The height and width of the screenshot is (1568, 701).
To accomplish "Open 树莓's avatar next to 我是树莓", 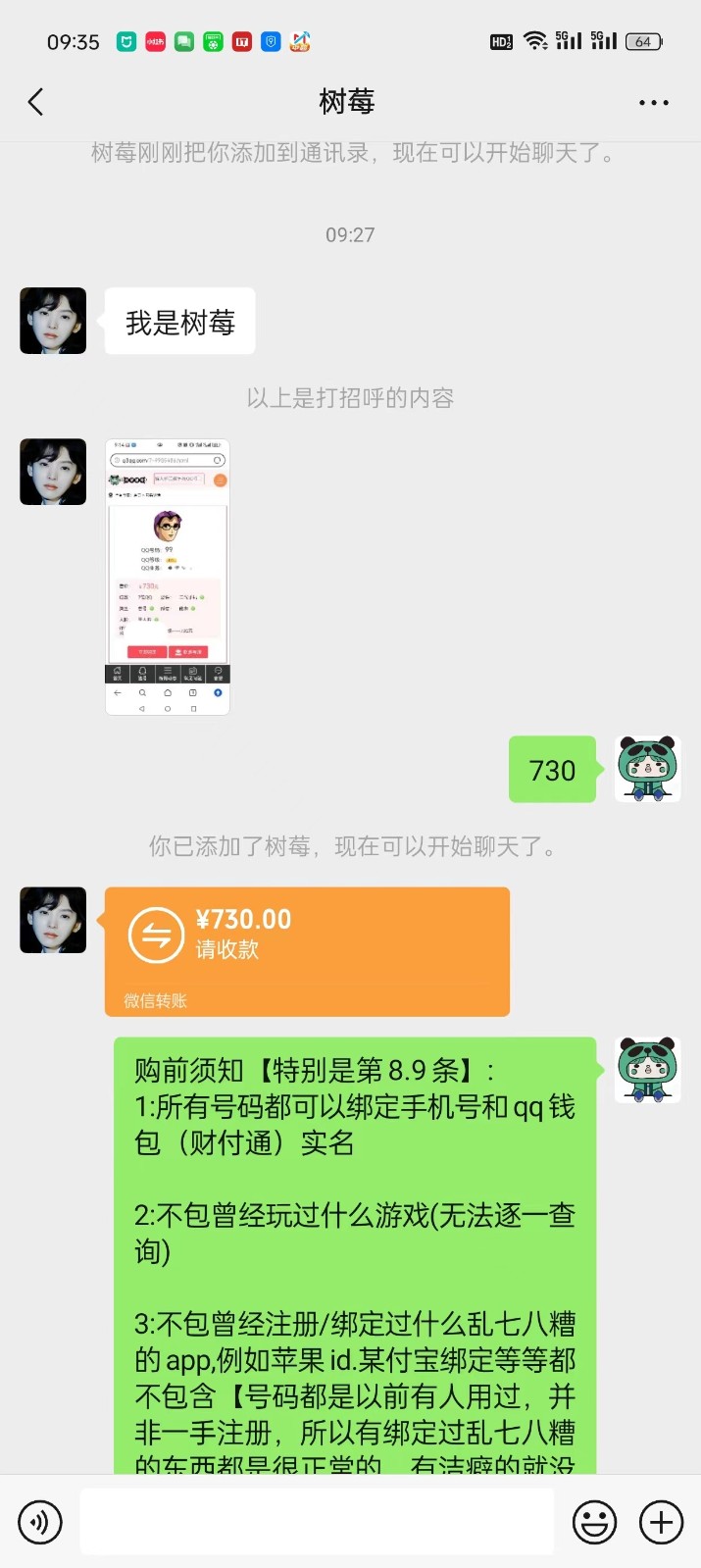I will (x=53, y=321).
